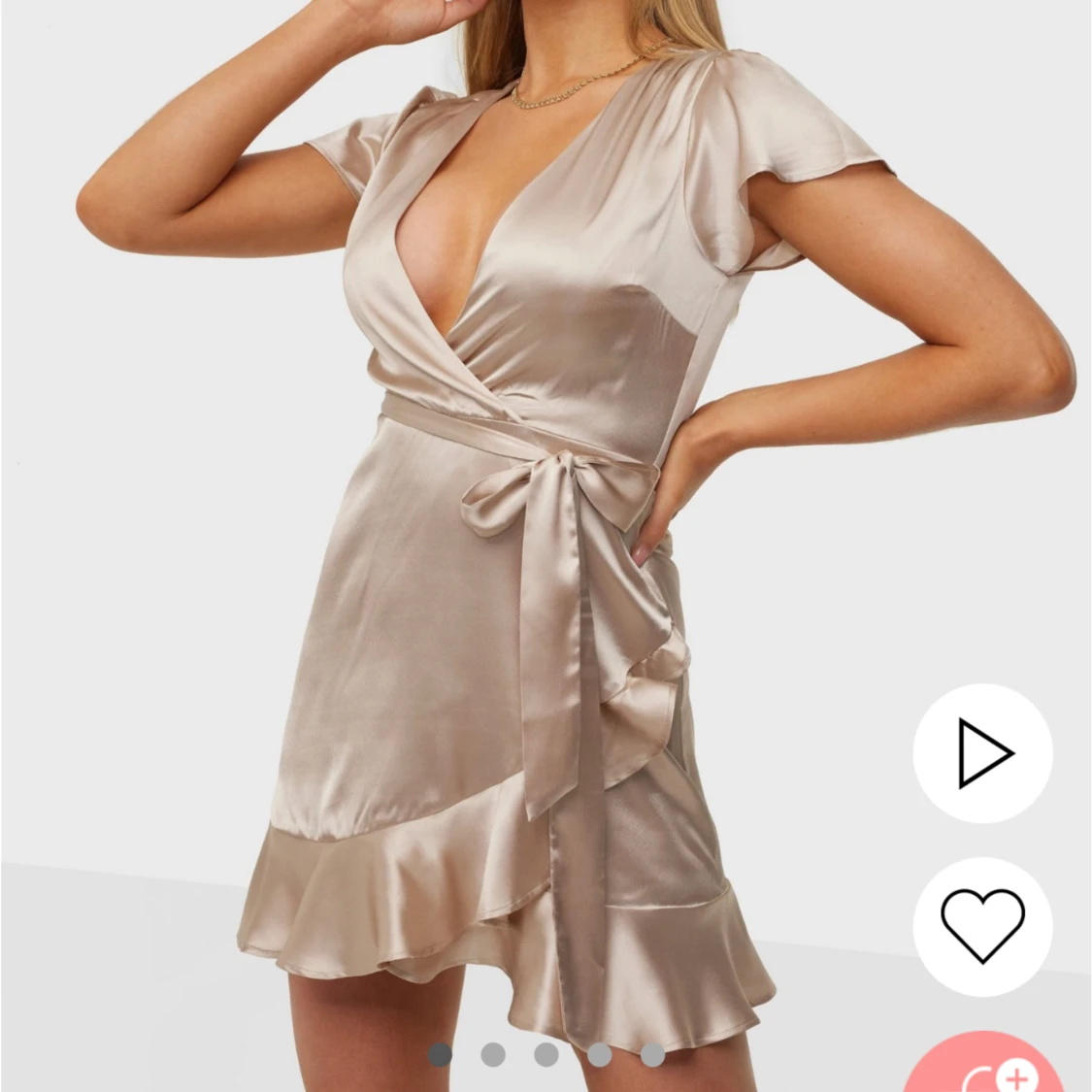1092x1092 pixels.
Task: Play the product video
Action: (x=982, y=753)
